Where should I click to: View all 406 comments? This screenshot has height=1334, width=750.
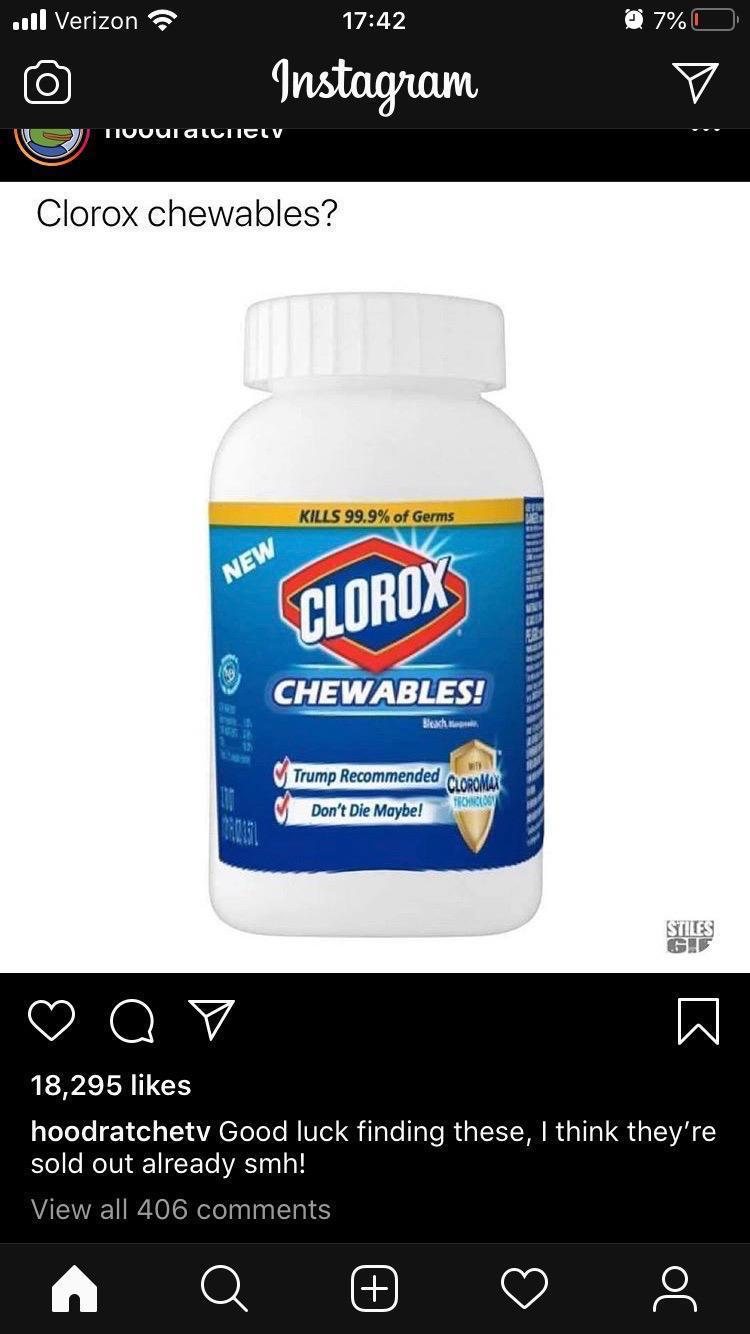[x=181, y=1209]
